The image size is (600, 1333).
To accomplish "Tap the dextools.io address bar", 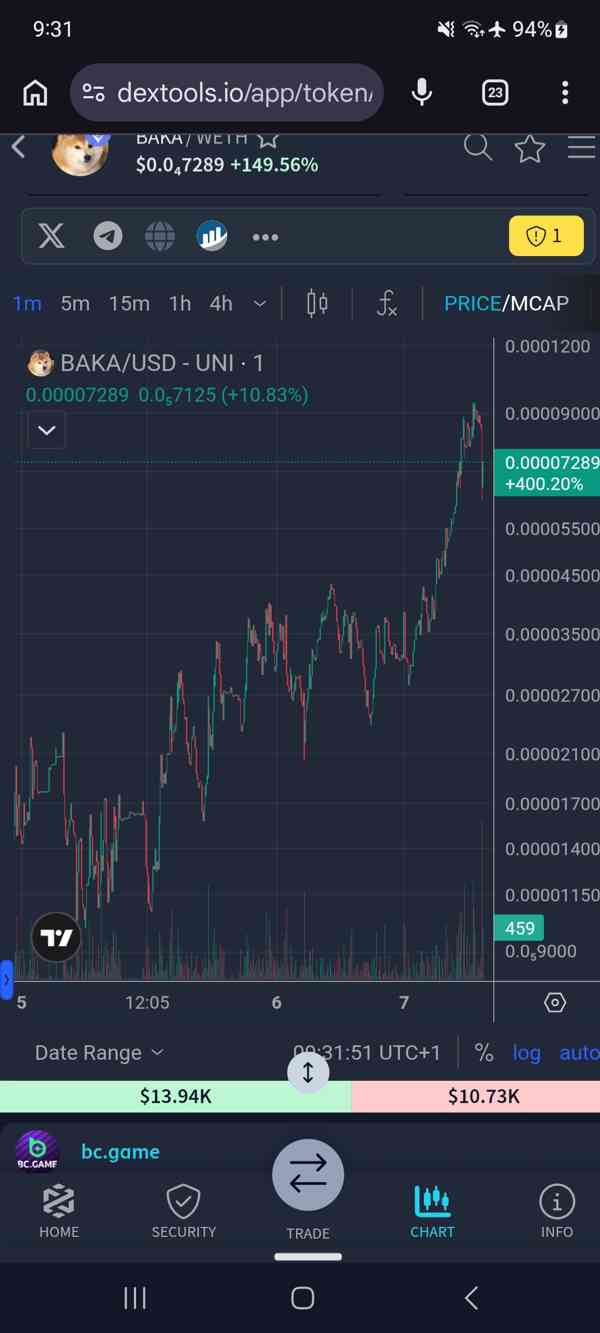I will pos(228,93).
